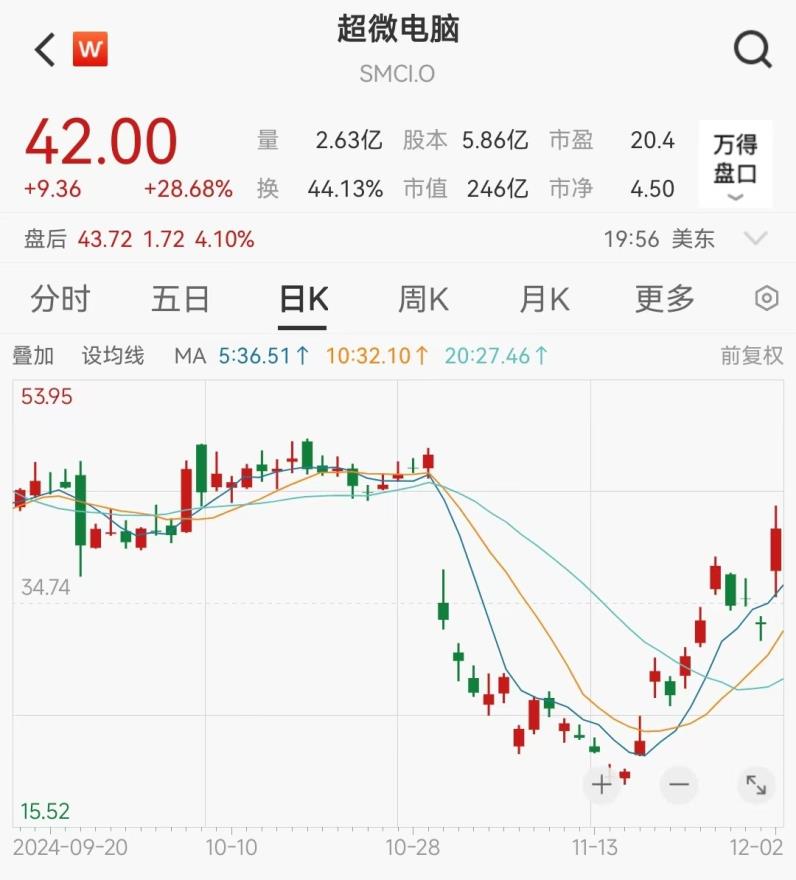Open the 更多 chart period options
The image size is (796, 880).
[665, 298]
